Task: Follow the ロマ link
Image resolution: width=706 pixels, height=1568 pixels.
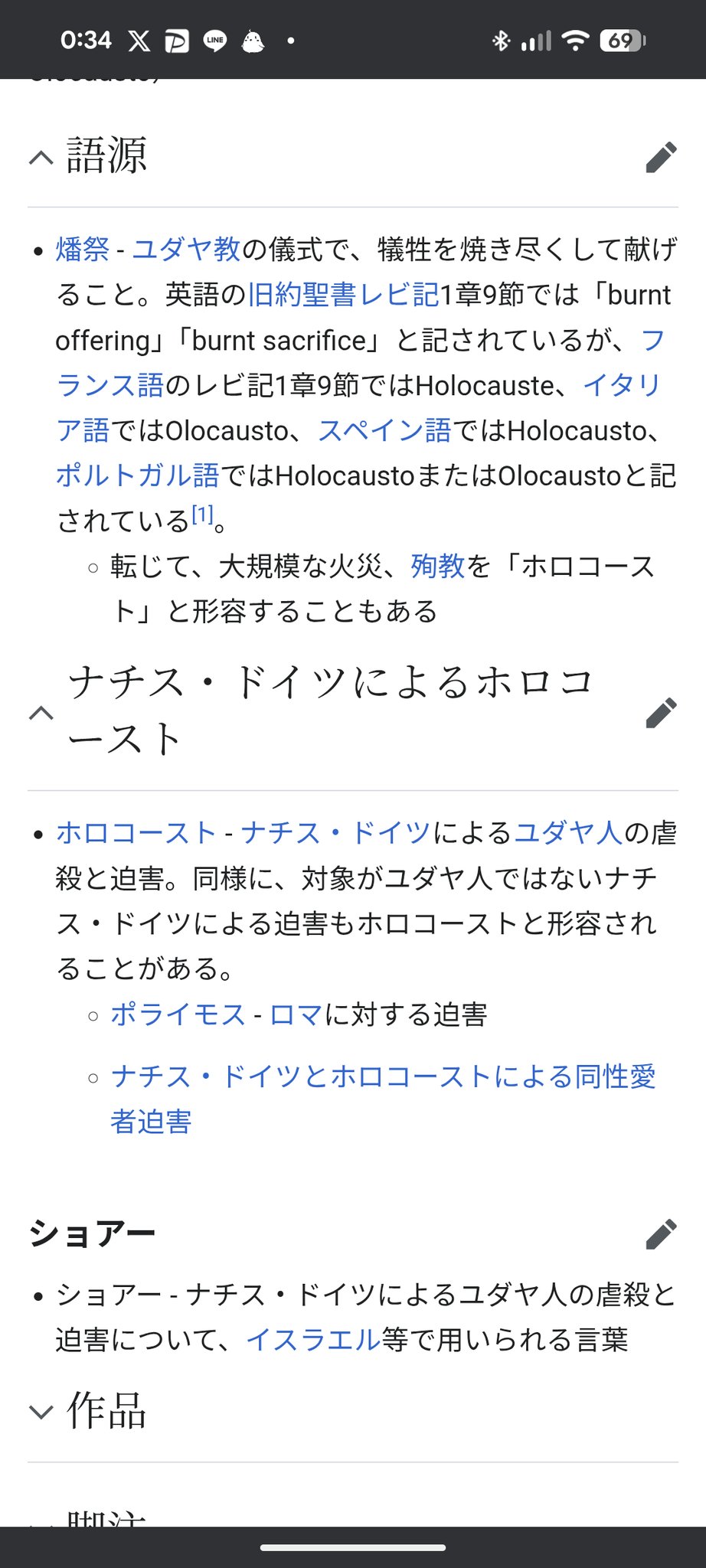Action: pyautogui.click(x=296, y=1015)
